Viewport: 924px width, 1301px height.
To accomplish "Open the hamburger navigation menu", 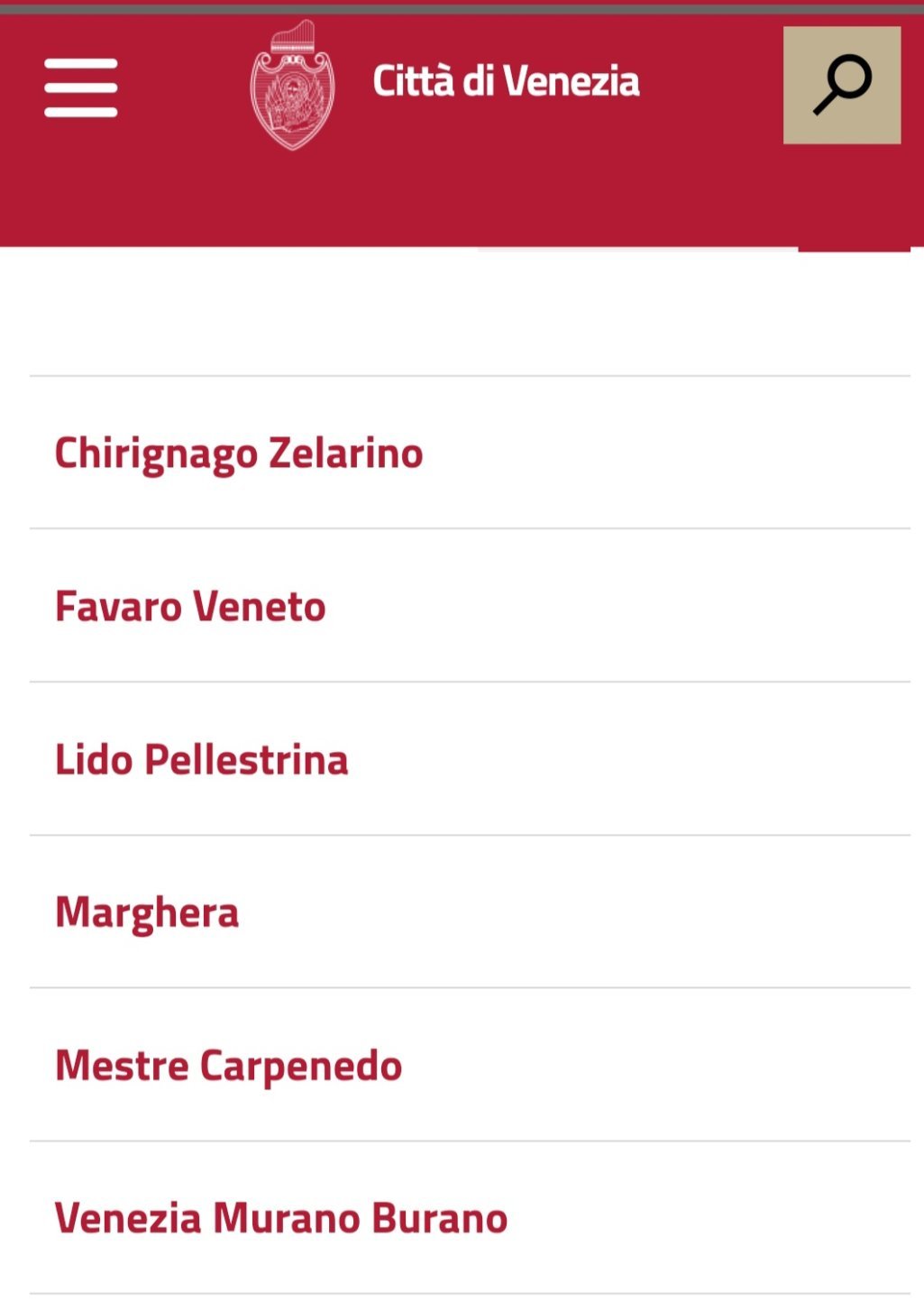I will click(81, 87).
